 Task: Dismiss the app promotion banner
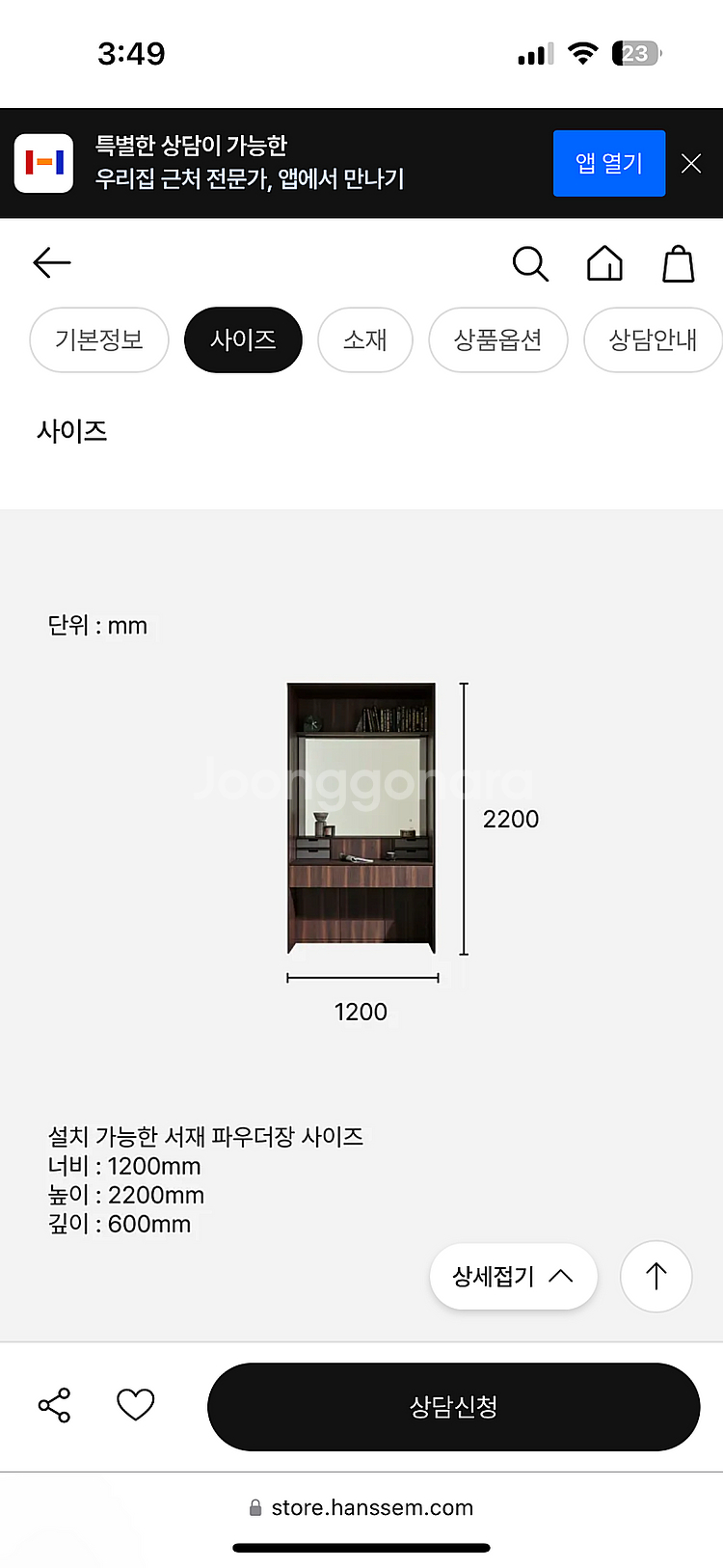click(691, 164)
